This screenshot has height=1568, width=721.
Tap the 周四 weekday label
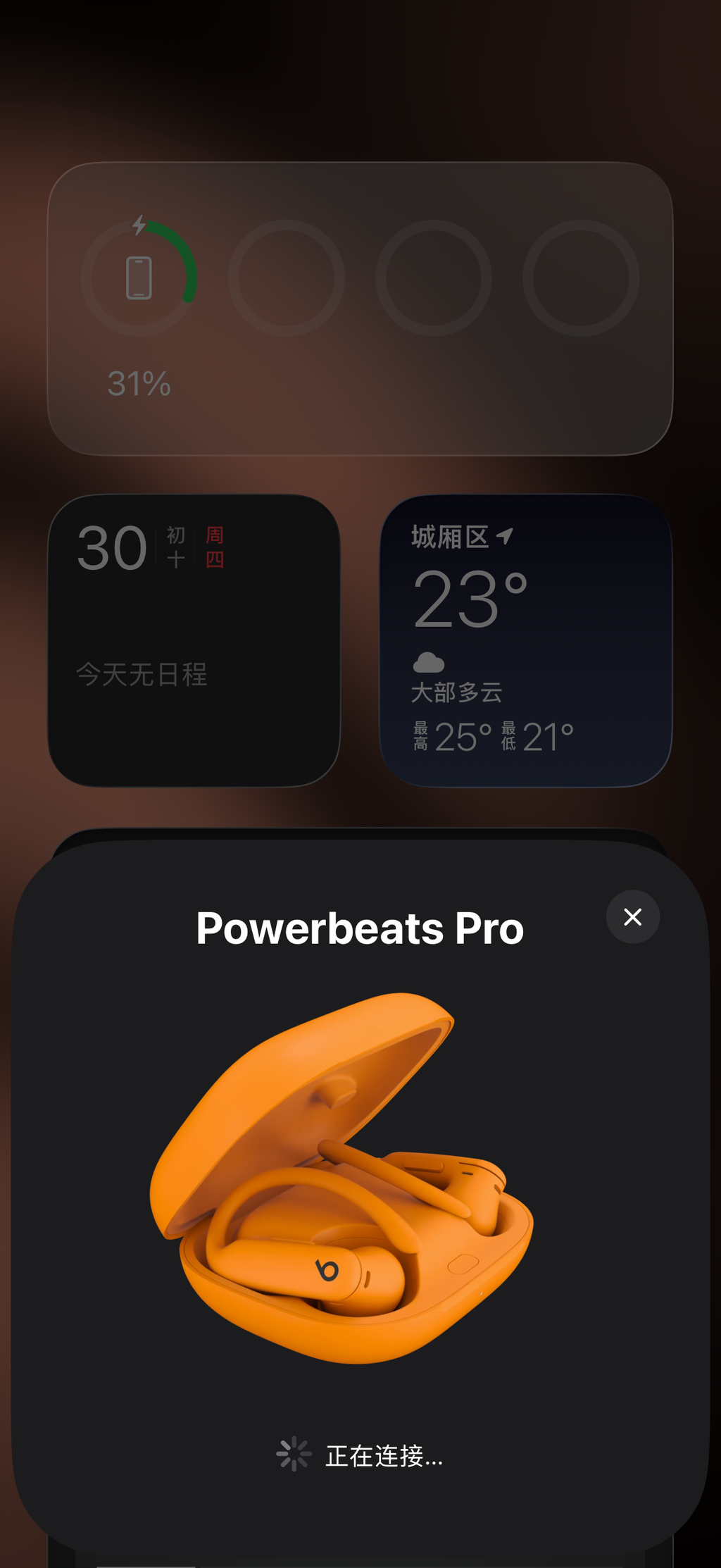tap(215, 546)
